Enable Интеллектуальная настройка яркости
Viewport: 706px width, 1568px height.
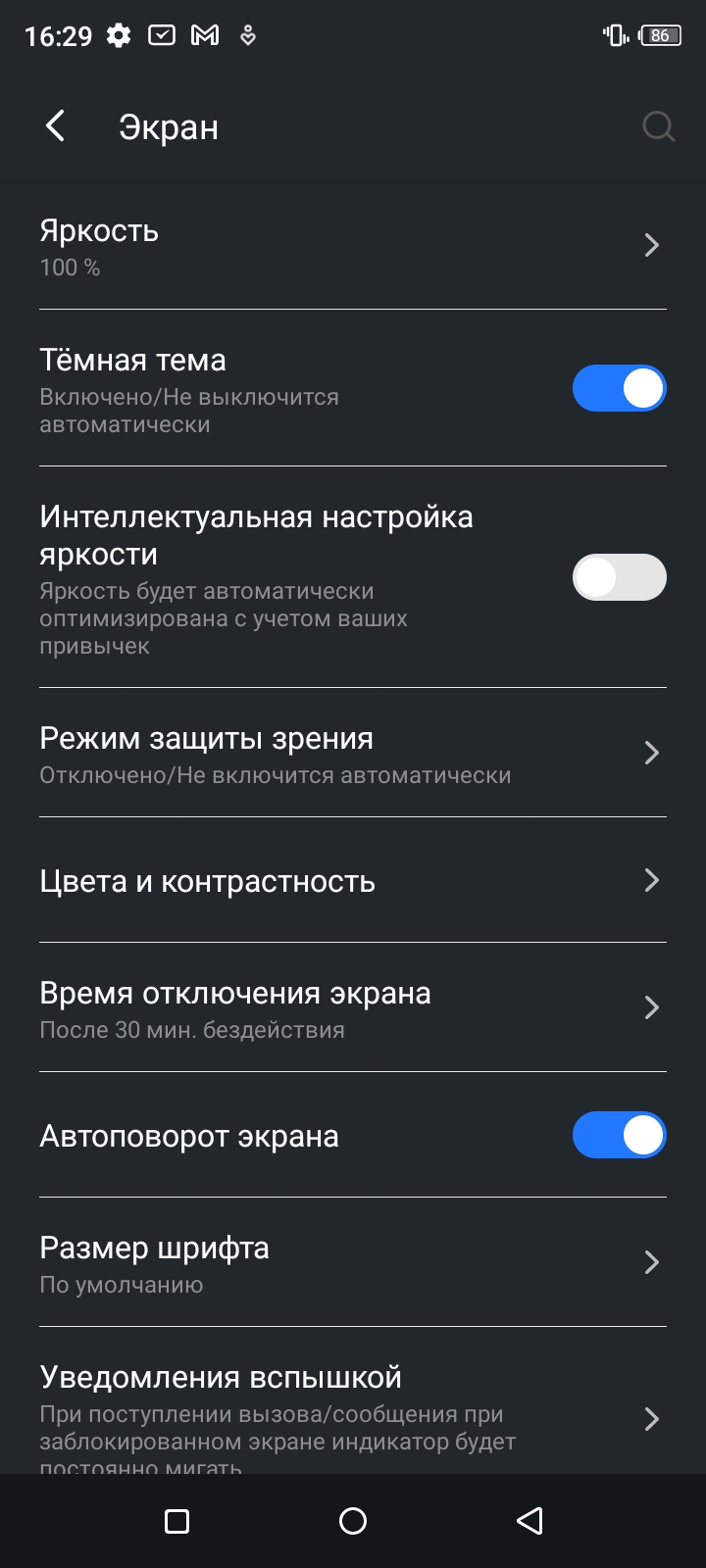coord(619,577)
